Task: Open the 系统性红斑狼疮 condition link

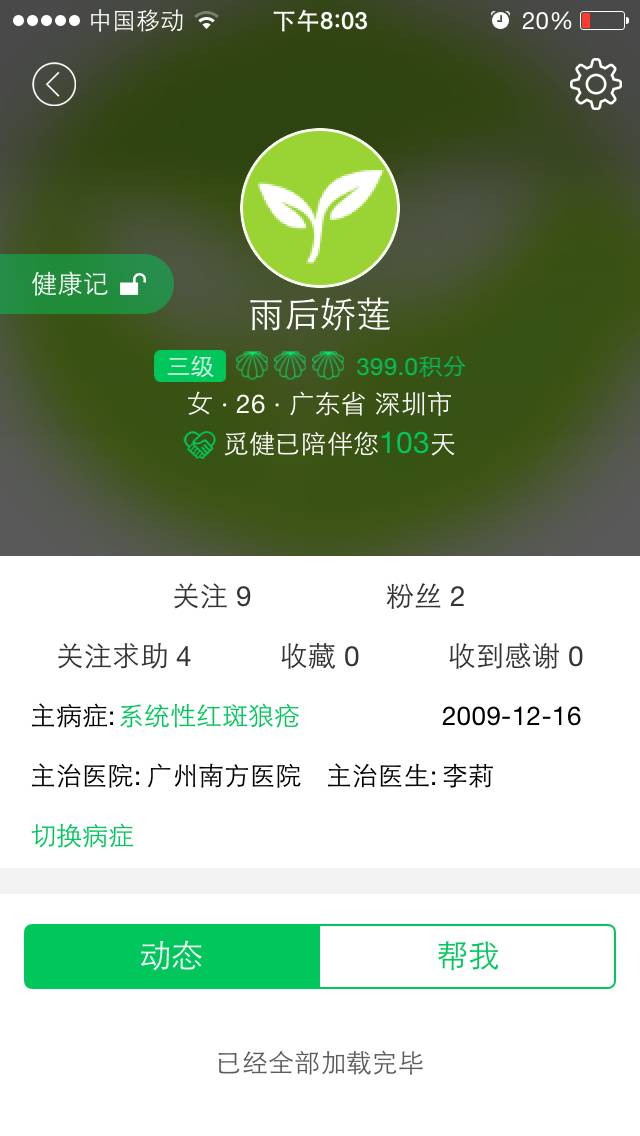Action: [210, 716]
